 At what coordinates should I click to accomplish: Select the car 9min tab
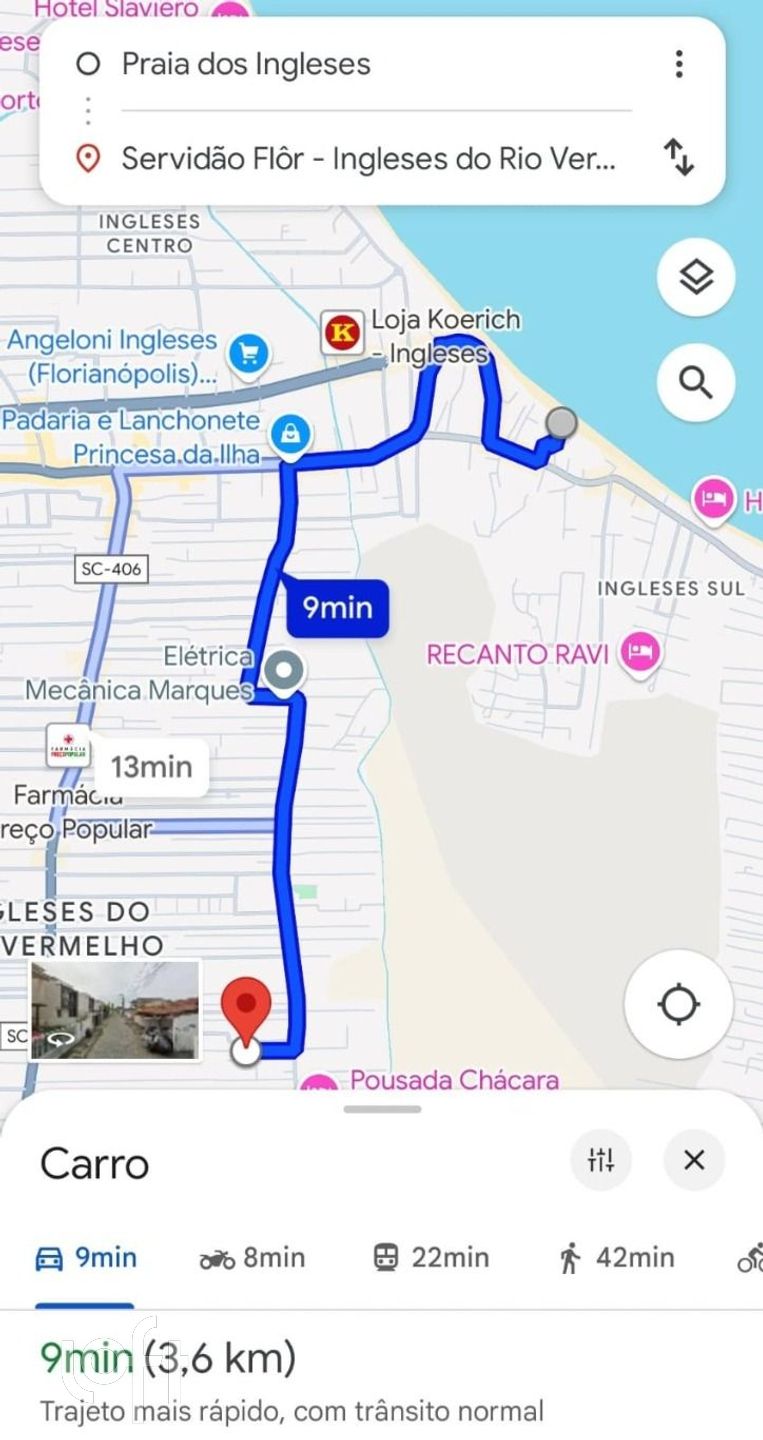[x=86, y=1258]
